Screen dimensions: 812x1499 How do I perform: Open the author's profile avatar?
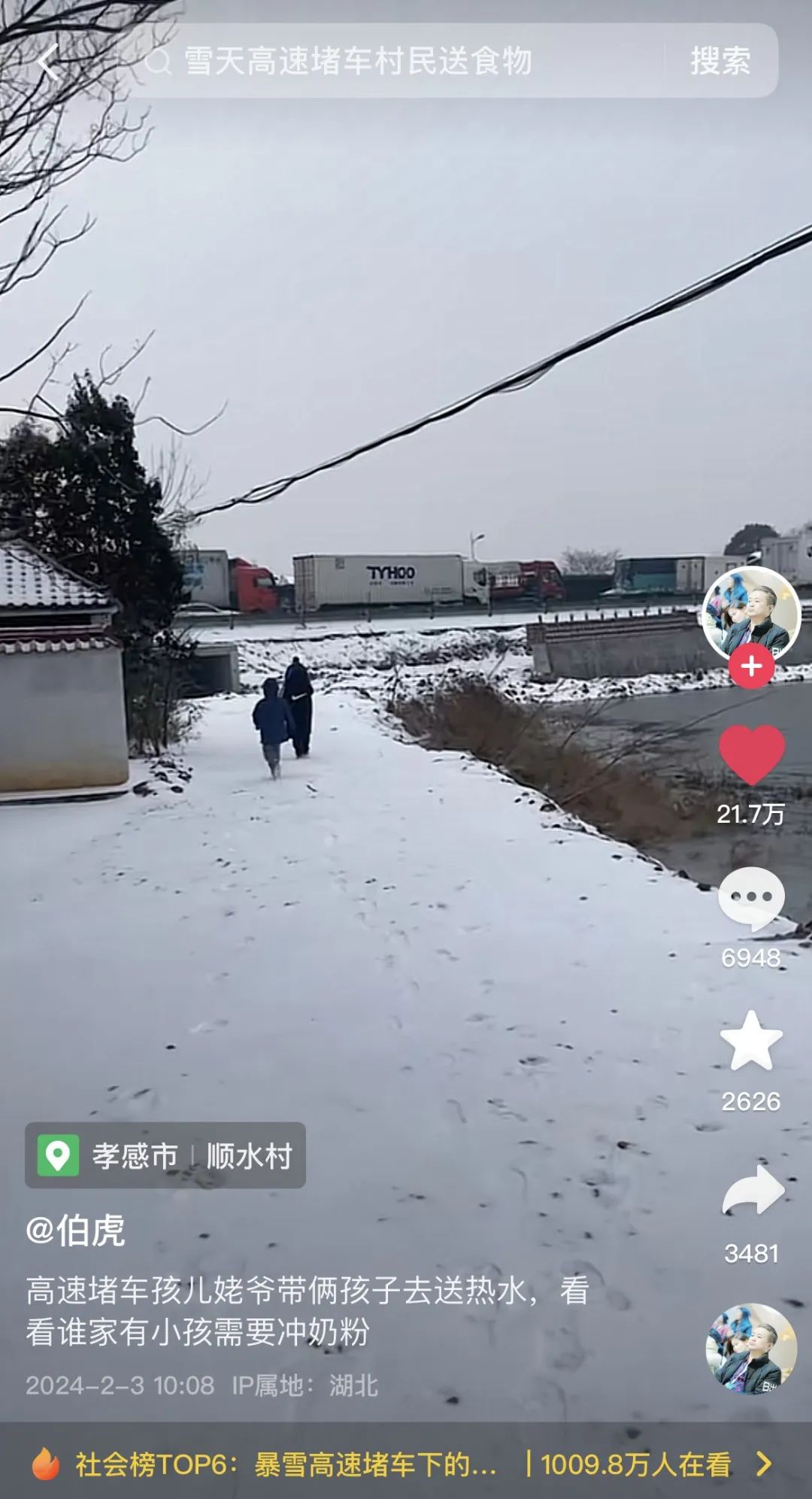[750, 613]
